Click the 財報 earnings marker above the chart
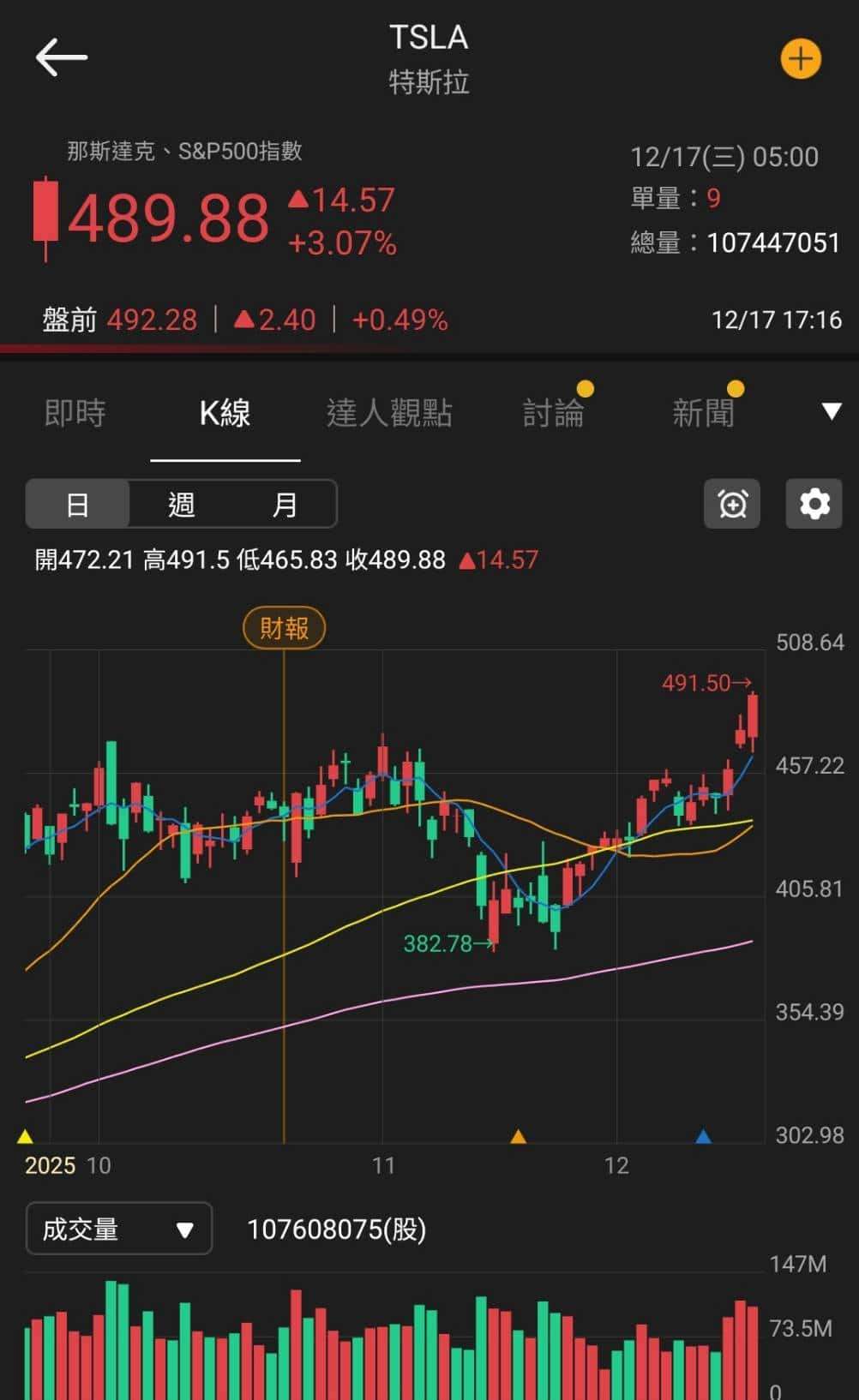Screen dimensions: 859x1400 click(284, 628)
